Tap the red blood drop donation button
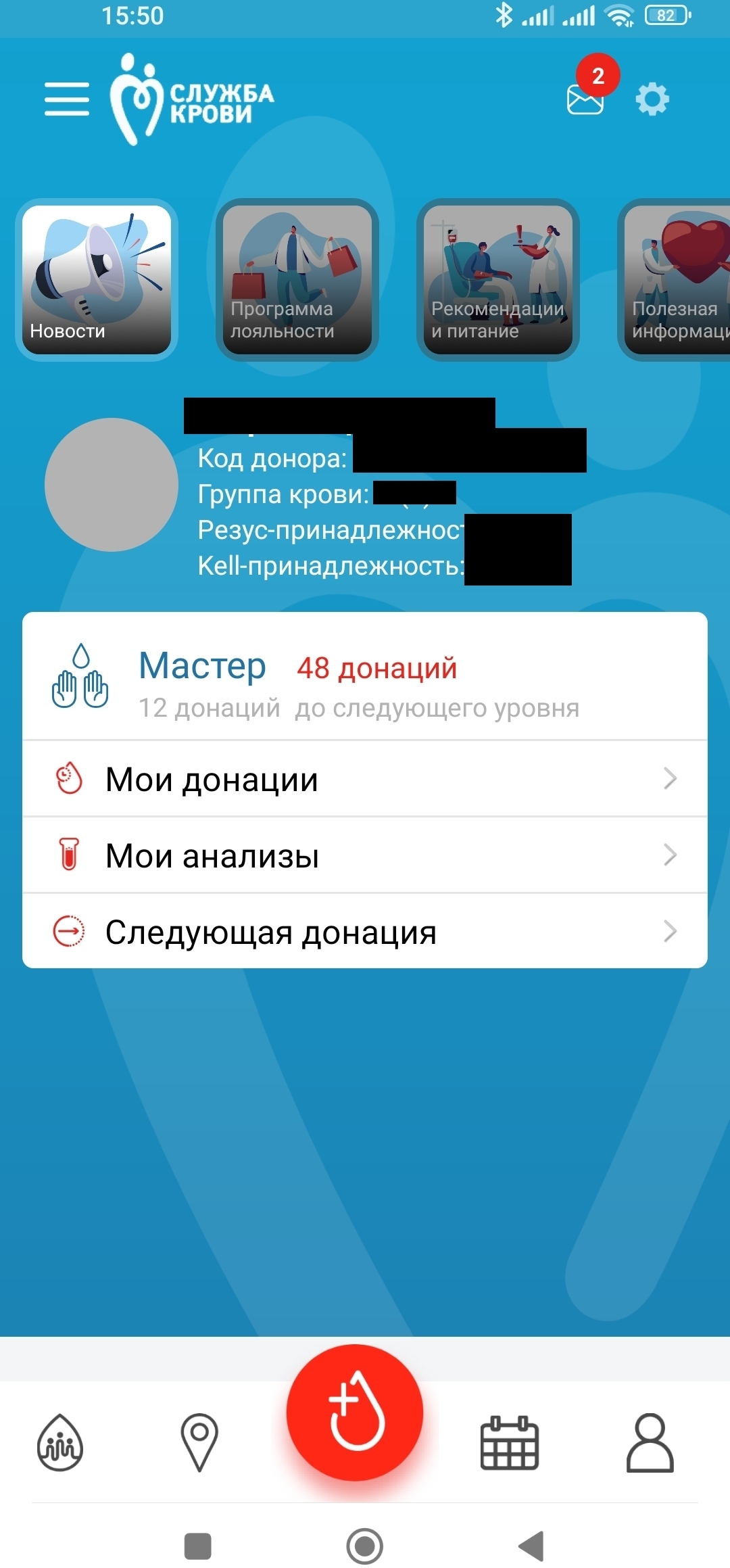This screenshot has width=730, height=1568. click(356, 1412)
